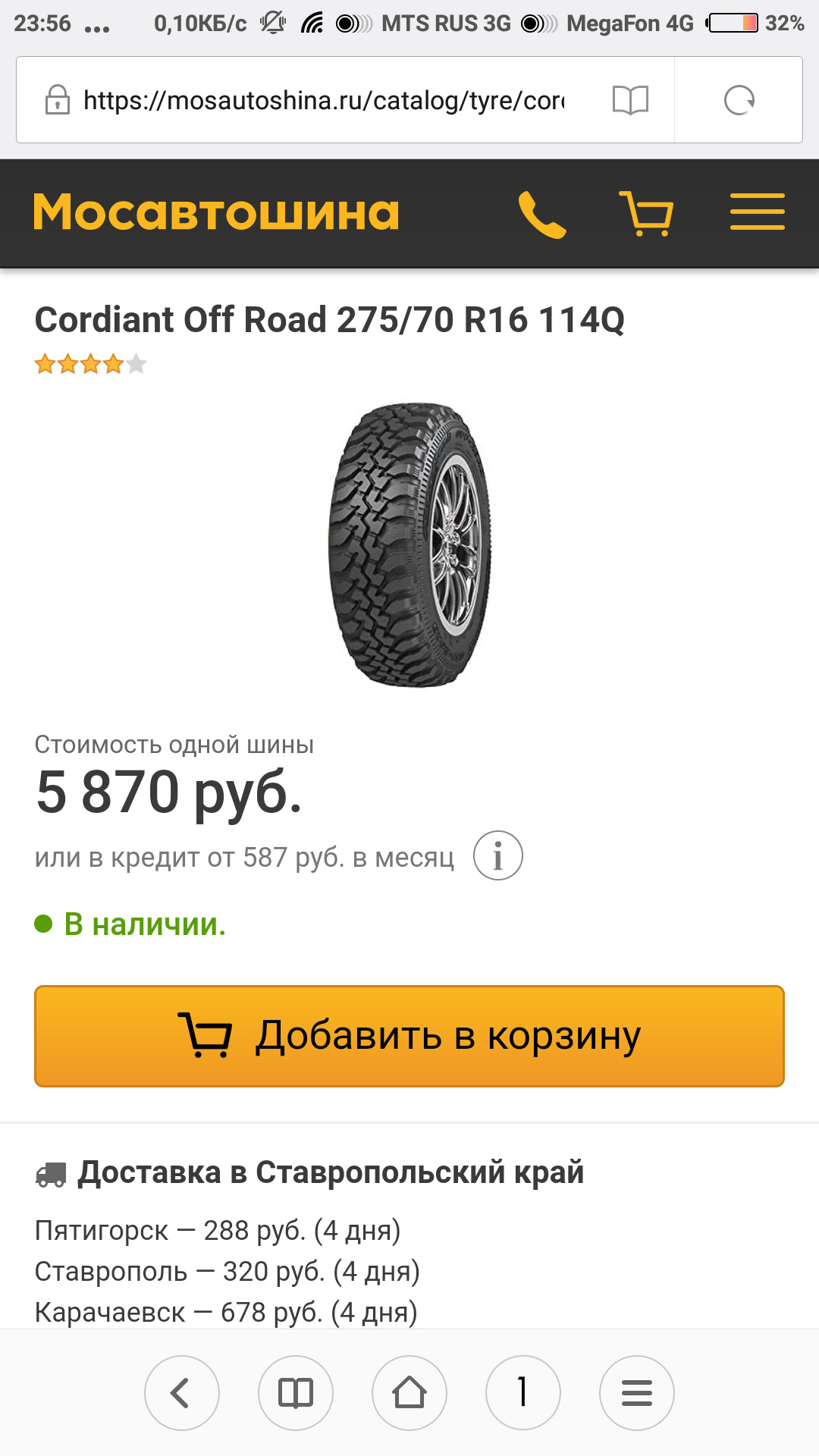Show credit info for 587 руб. per month
The image size is (819, 1456).
[x=497, y=855]
